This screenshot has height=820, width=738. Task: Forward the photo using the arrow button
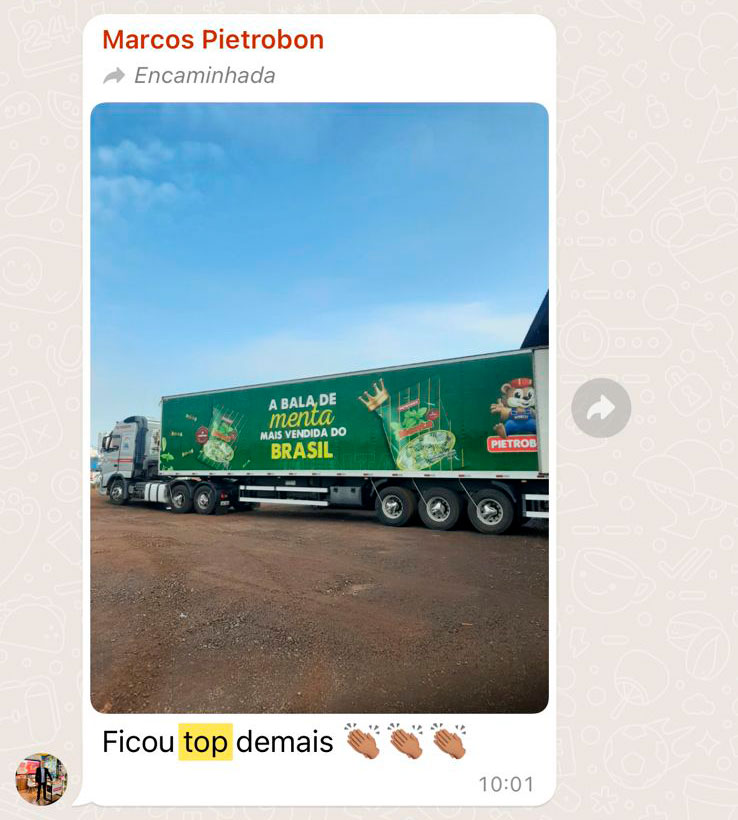point(601,407)
